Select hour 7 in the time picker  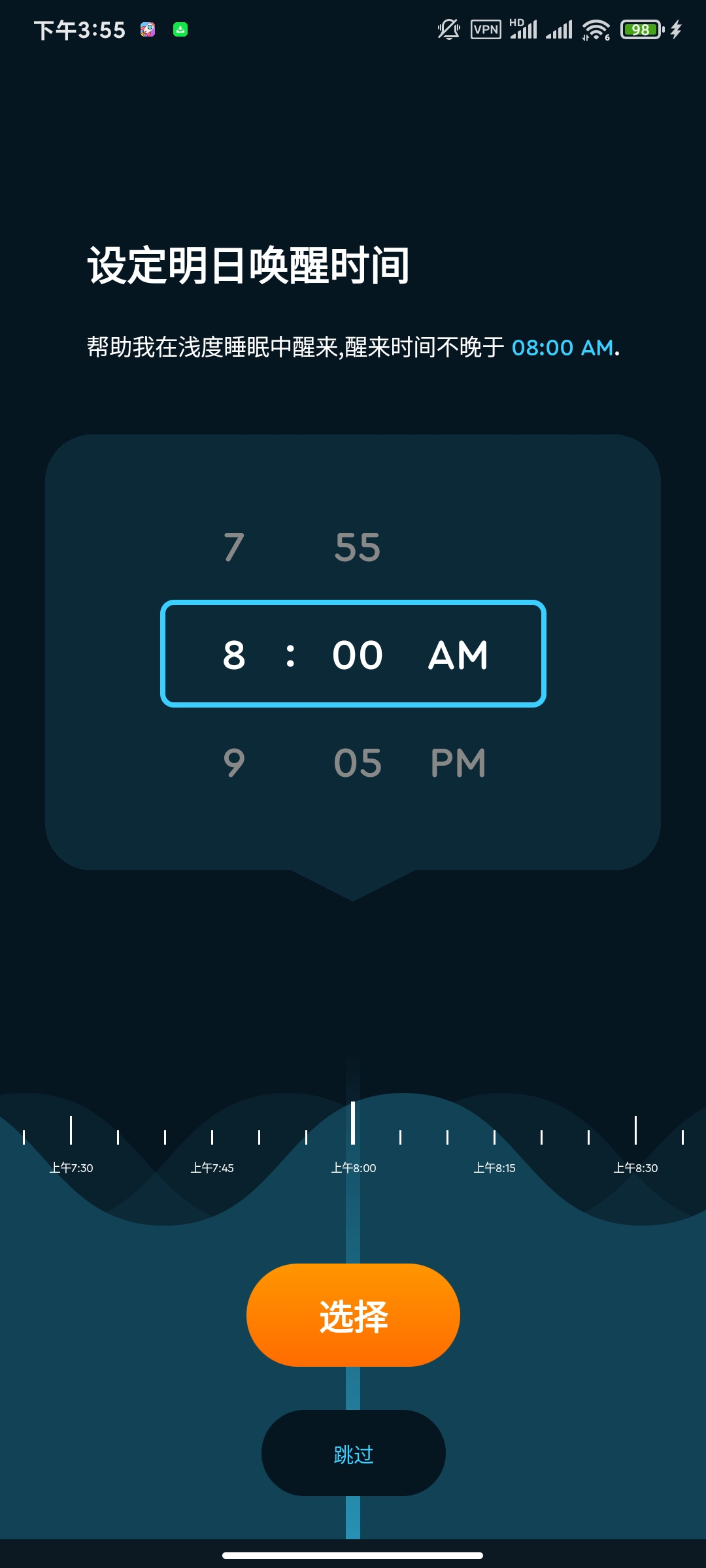pos(234,547)
